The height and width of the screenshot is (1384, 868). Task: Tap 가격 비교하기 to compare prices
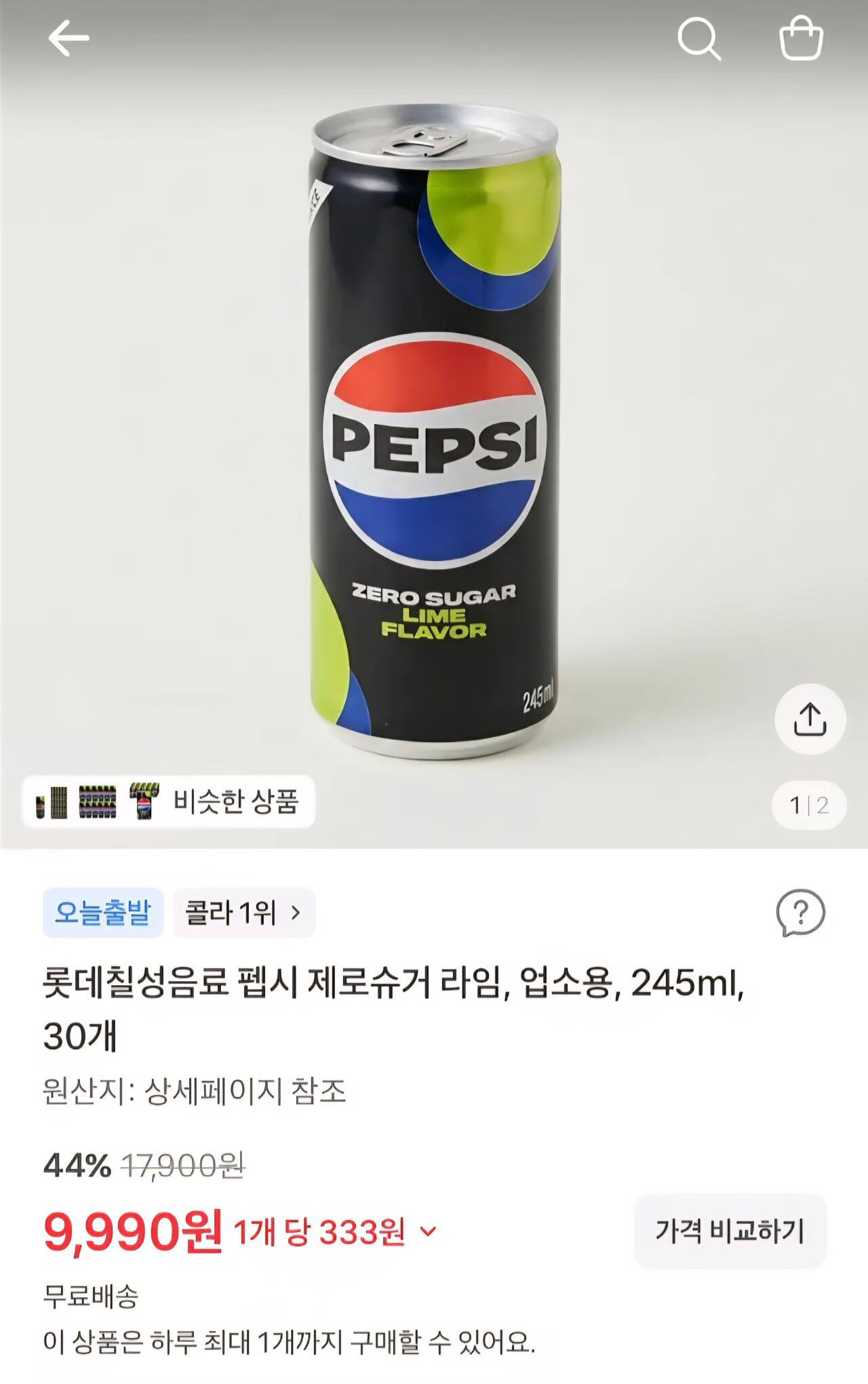click(x=730, y=1231)
